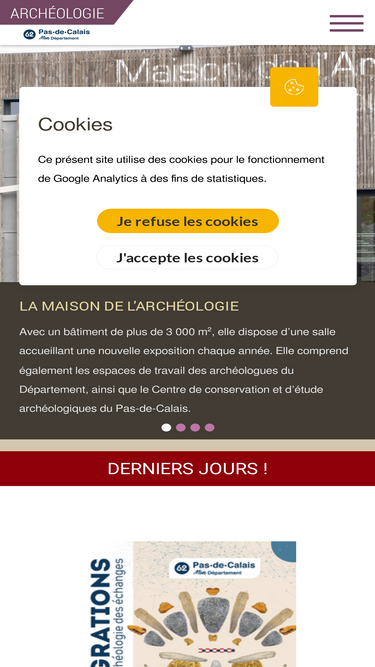Refuse cookies with Je refuse les cookies
The width and height of the screenshot is (375, 667).
tap(188, 221)
